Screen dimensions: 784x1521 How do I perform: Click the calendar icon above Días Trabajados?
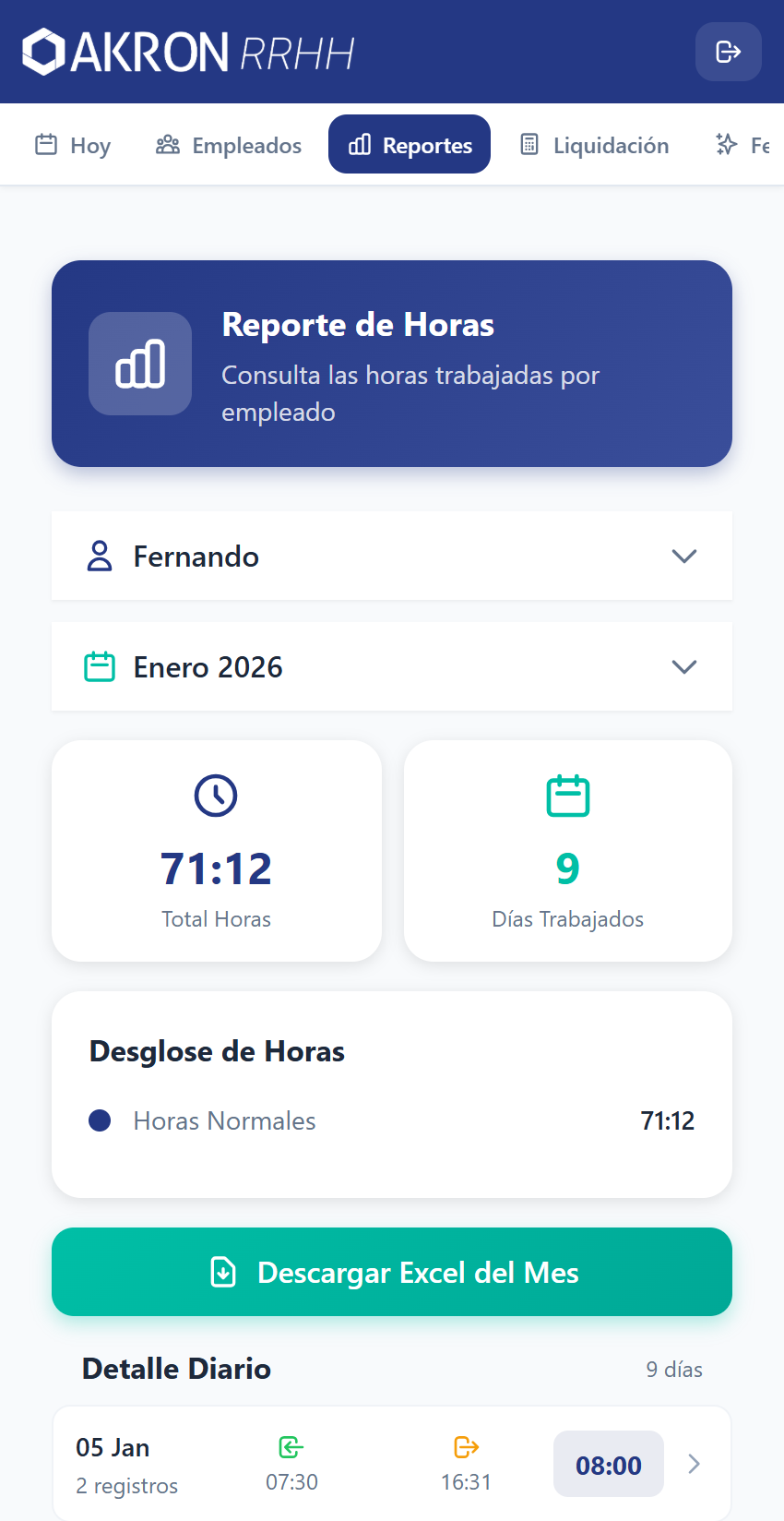pyautogui.click(x=567, y=795)
